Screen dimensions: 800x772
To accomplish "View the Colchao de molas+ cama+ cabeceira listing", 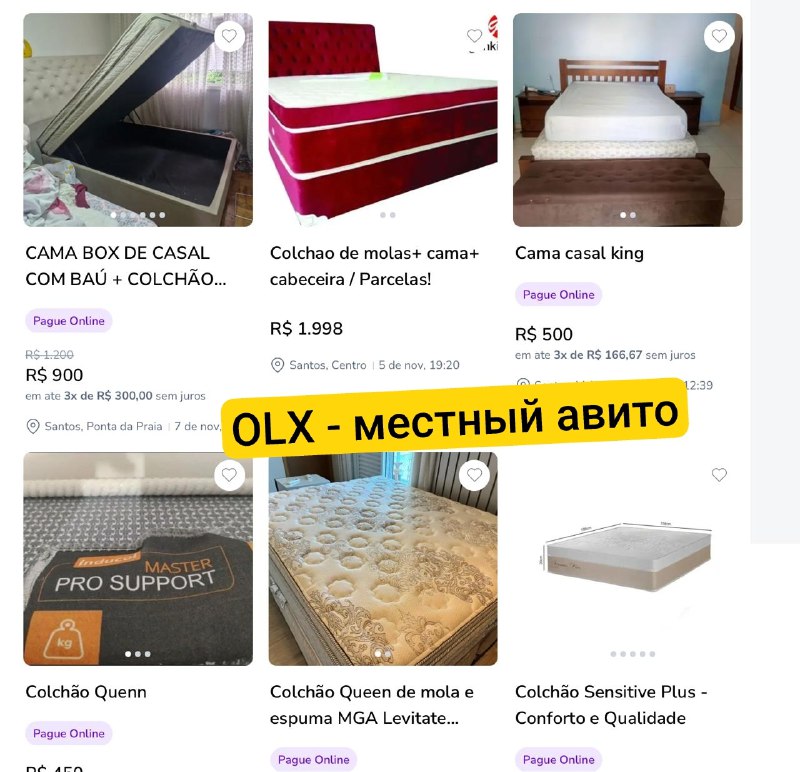I will (x=374, y=266).
